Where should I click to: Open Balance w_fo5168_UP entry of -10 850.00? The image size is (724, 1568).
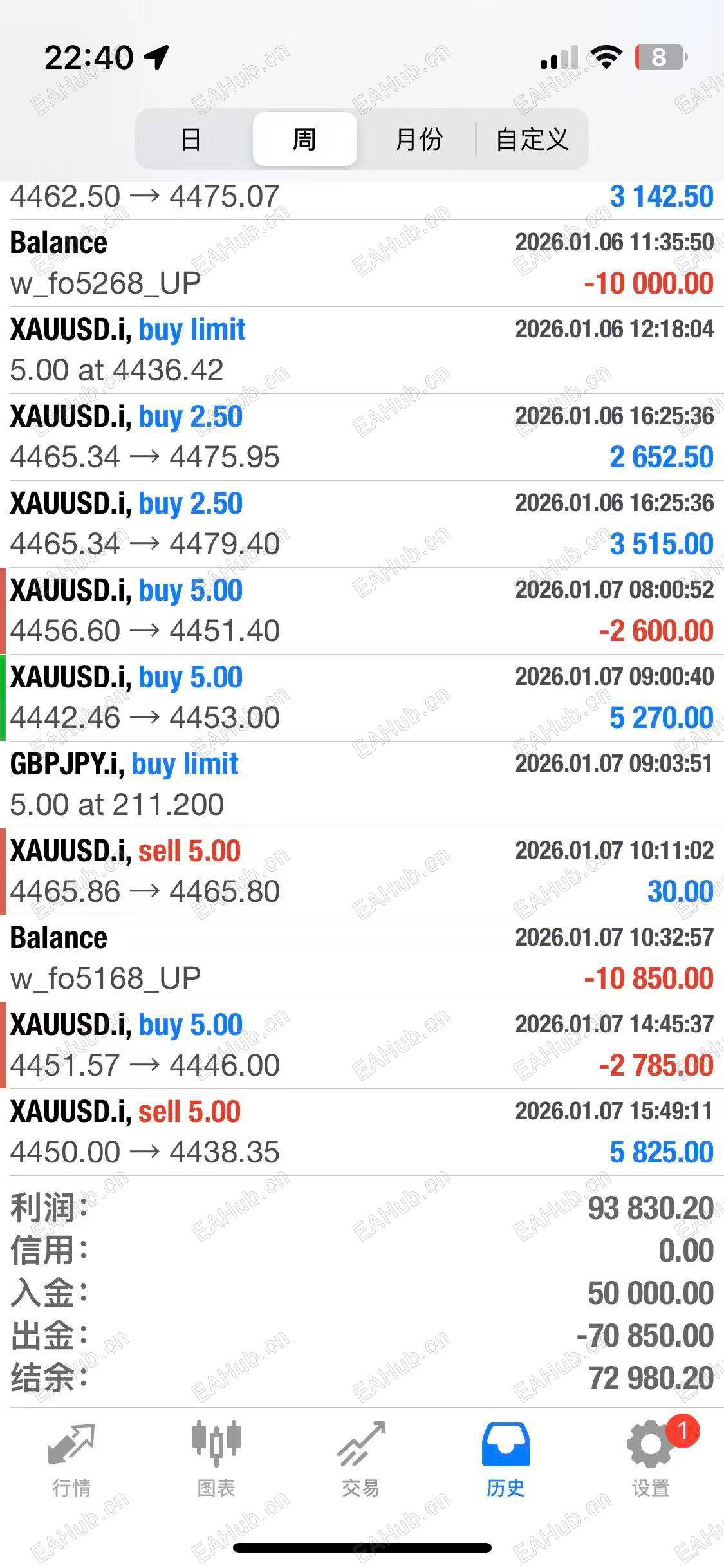[362, 958]
